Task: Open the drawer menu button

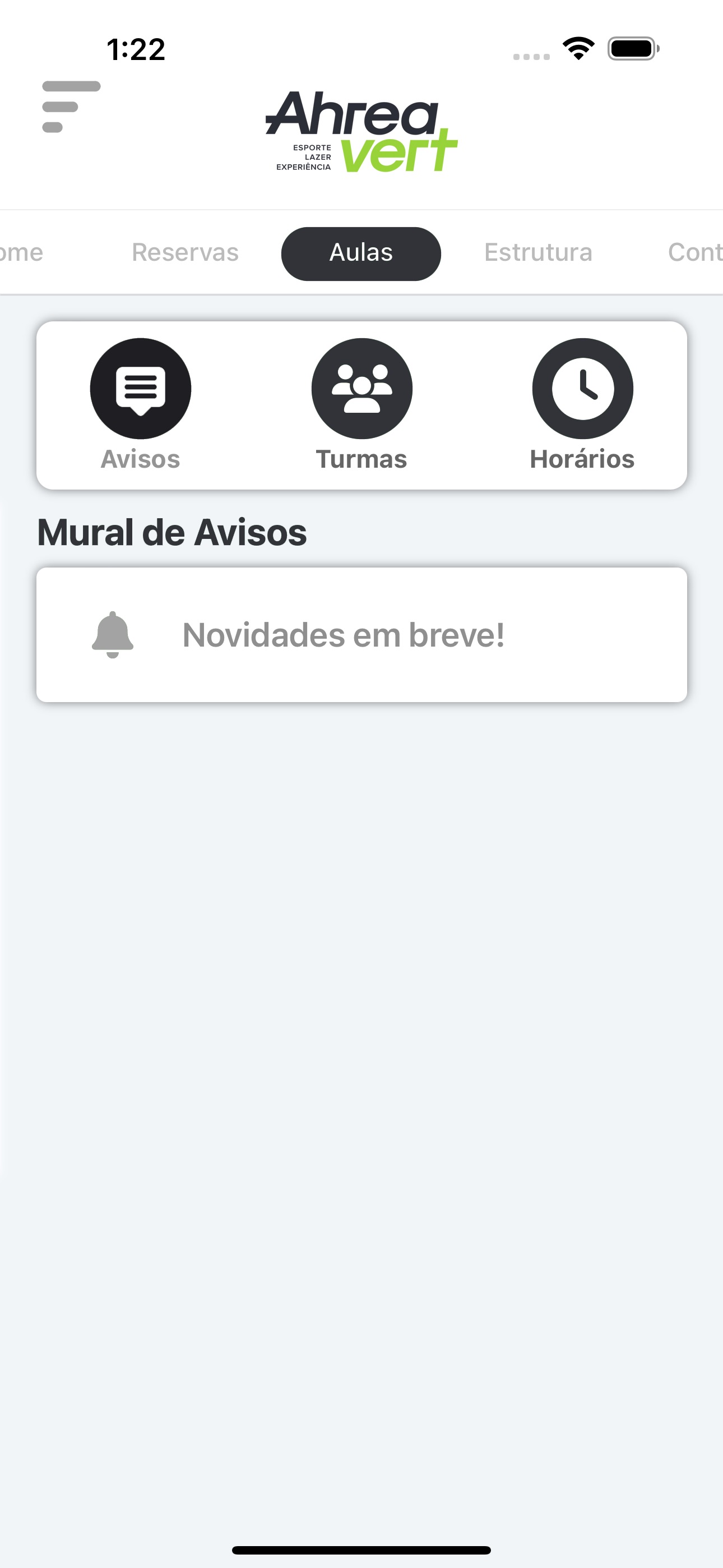Action: click(x=71, y=107)
